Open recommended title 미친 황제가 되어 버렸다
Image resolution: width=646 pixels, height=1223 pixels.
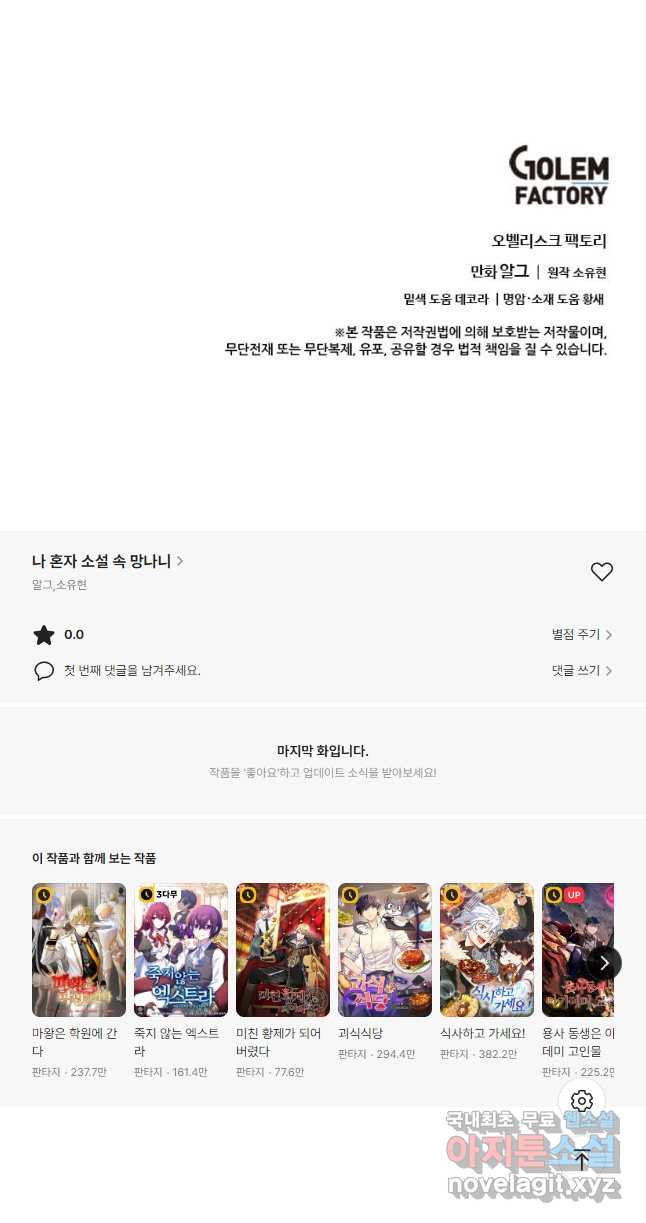pyautogui.click(x=283, y=949)
